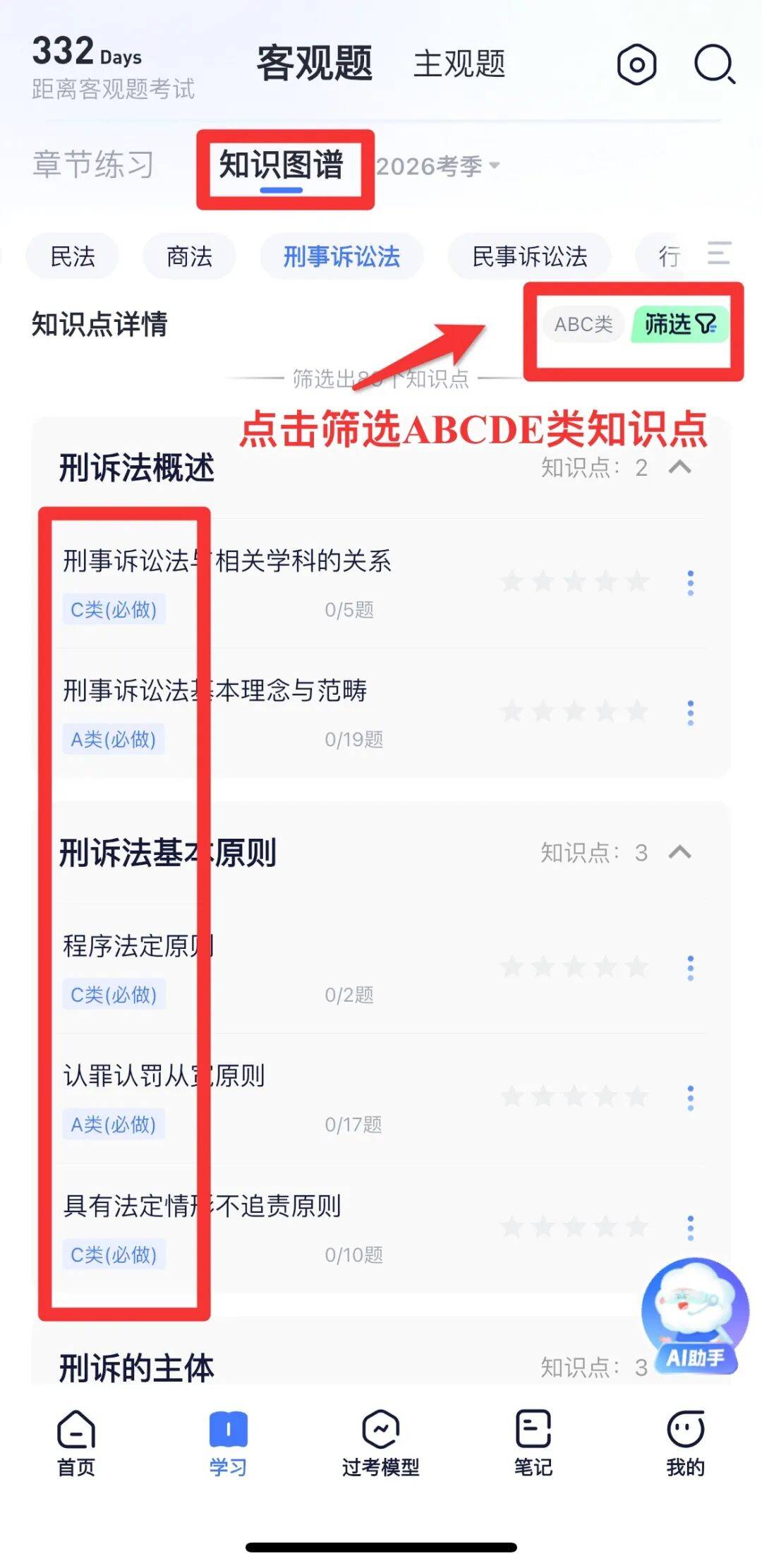Image resolution: width=762 pixels, height=1568 pixels.
Task: Select the 民事诉讼法 subject chip
Action: click(x=529, y=256)
